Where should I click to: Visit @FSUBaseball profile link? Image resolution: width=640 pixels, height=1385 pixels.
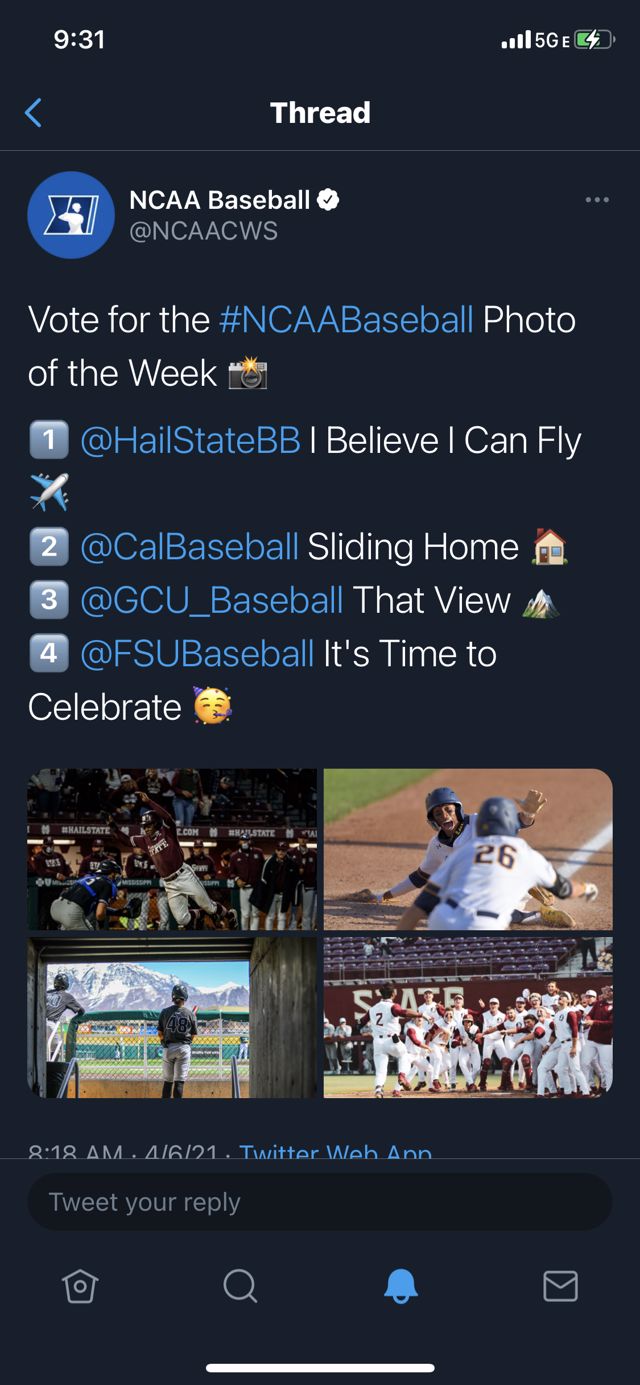pos(196,654)
